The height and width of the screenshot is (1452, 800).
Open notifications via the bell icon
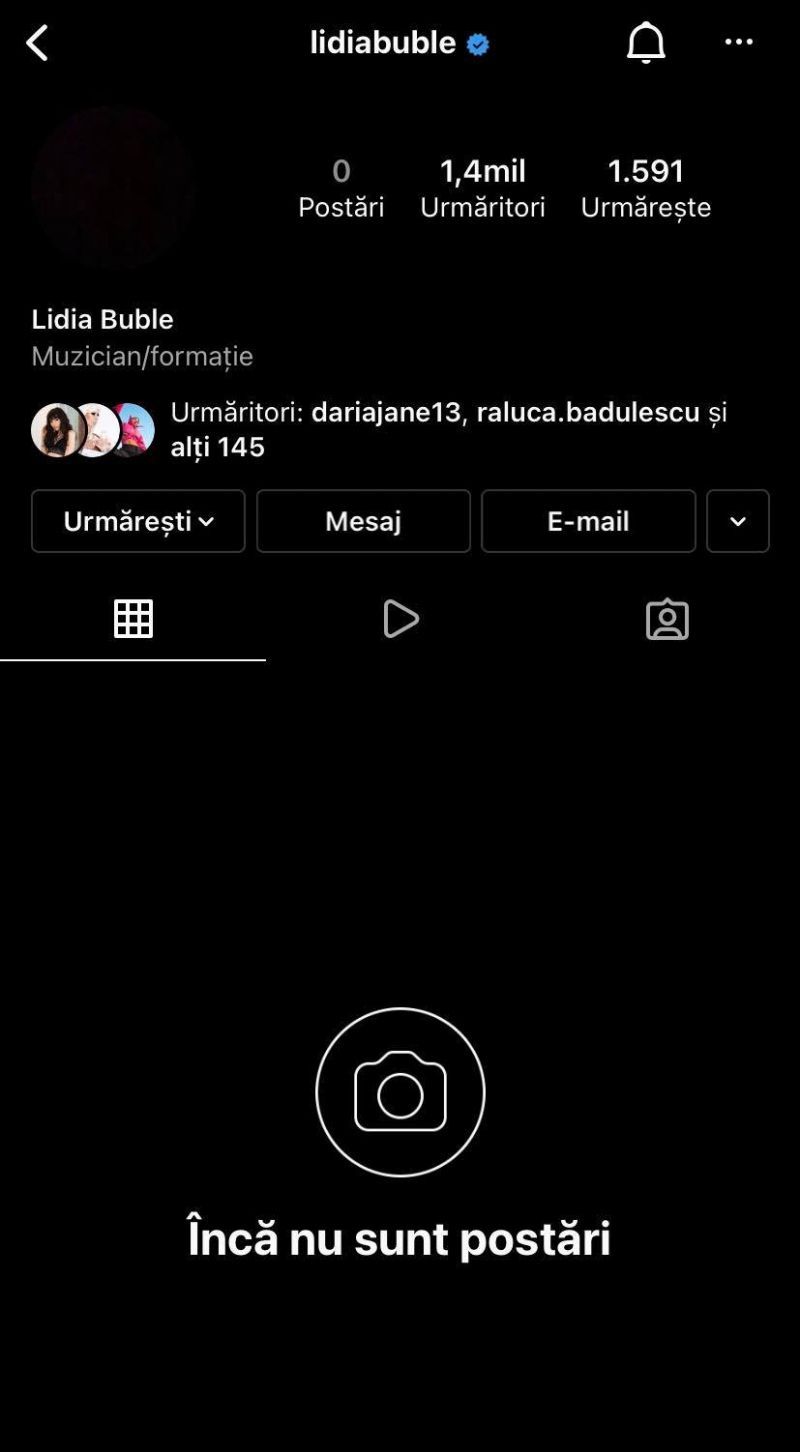click(645, 43)
